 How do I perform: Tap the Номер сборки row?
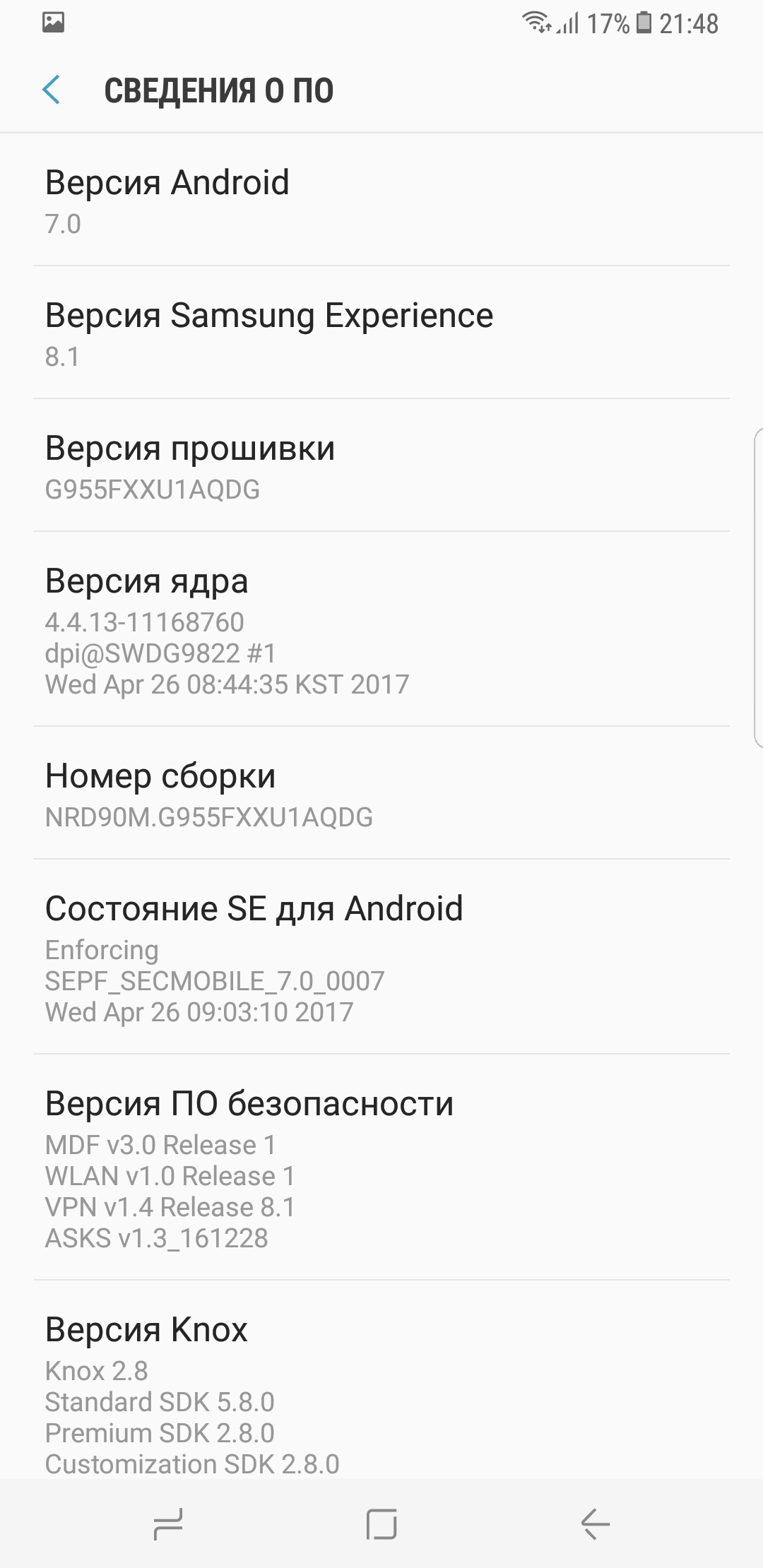(381, 793)
